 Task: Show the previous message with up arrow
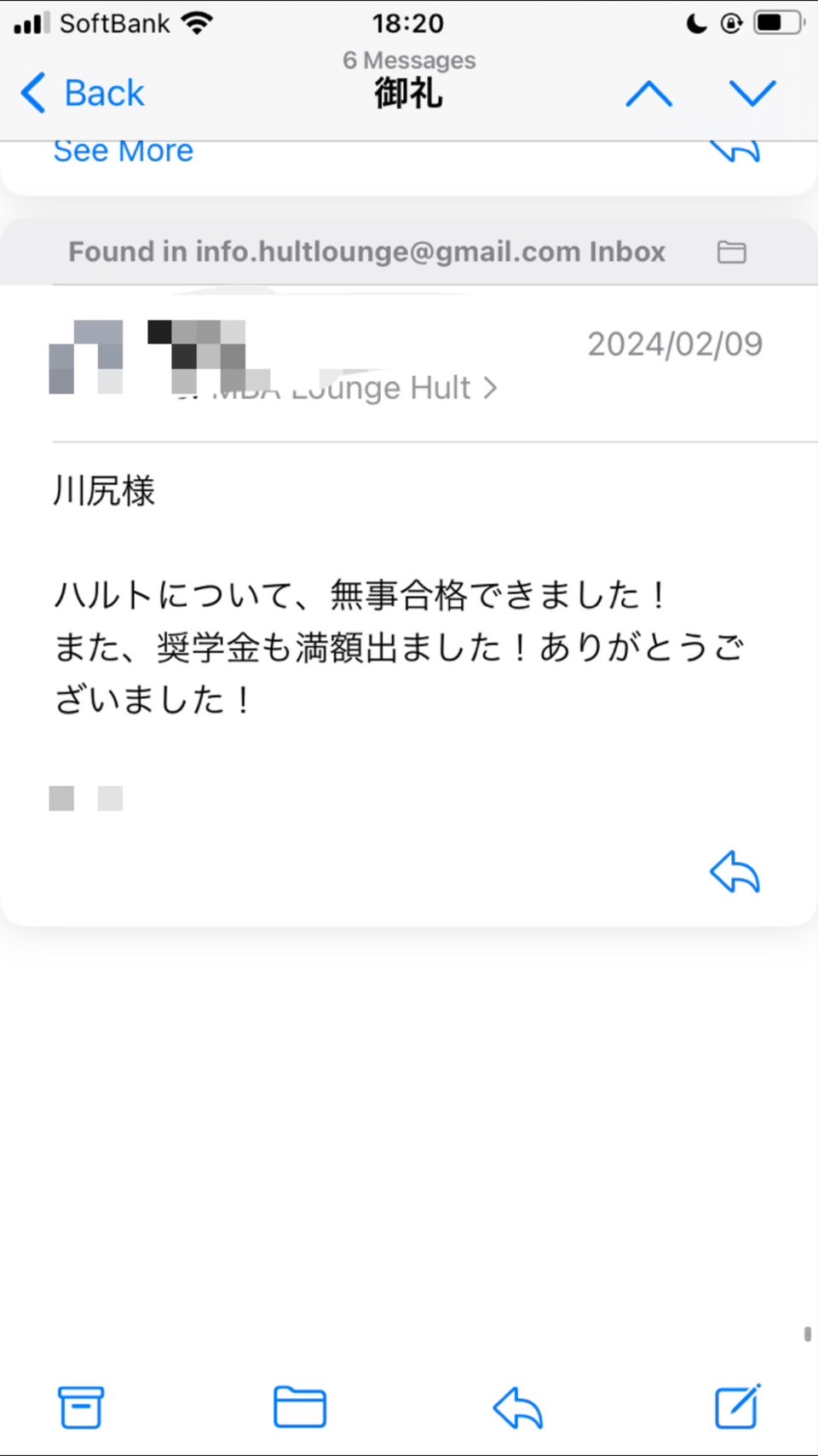(x=649, y=93)
